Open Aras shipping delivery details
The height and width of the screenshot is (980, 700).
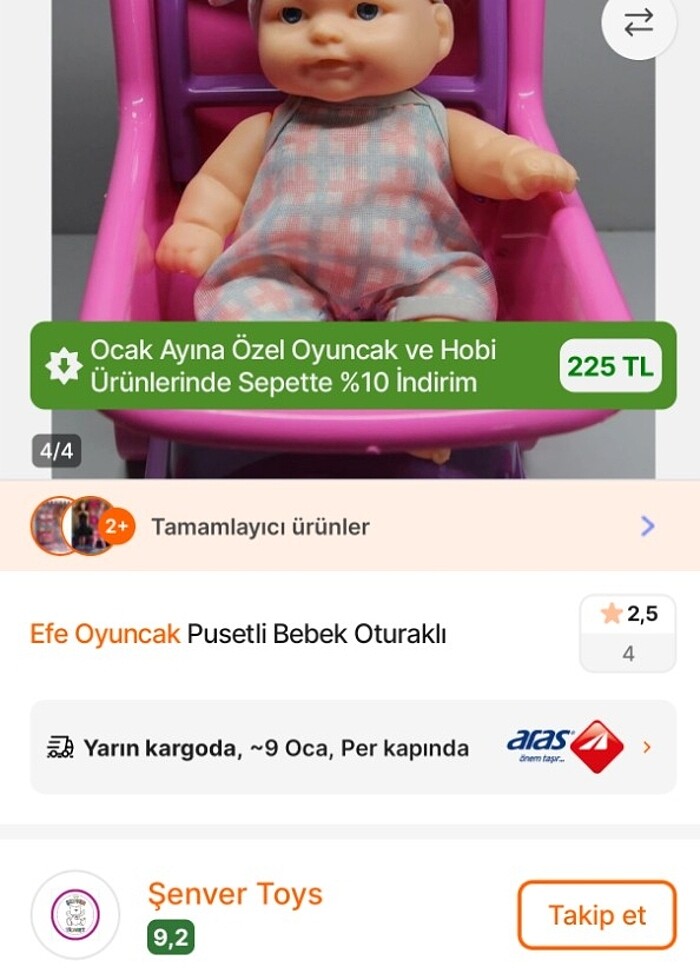point(352,747)
